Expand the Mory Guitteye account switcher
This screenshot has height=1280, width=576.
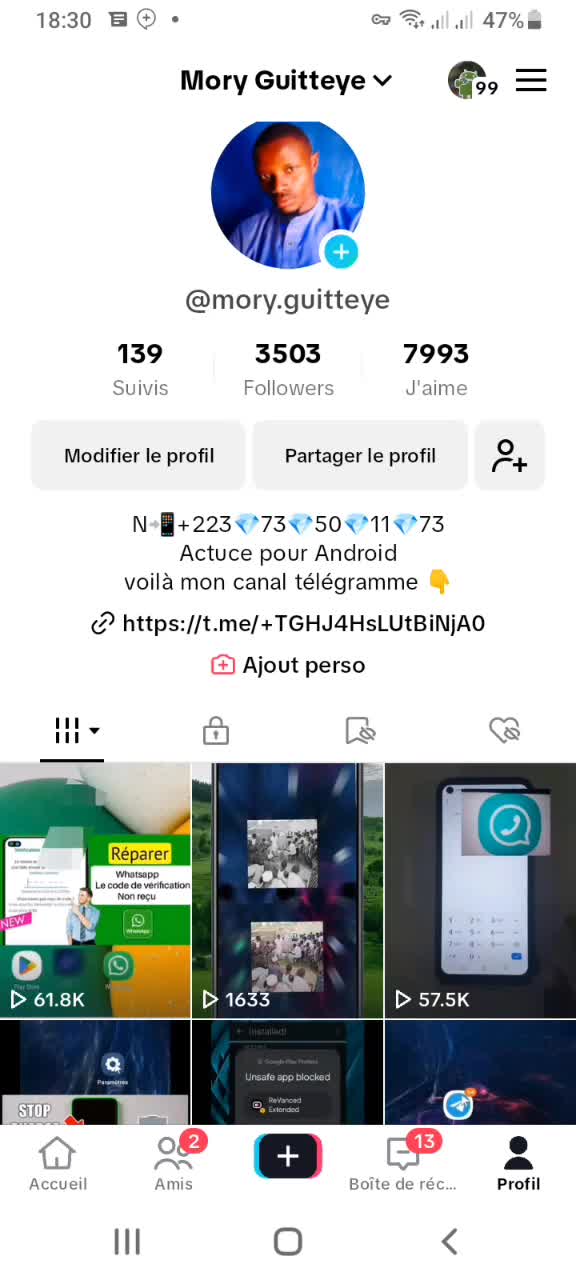(286, 81)
